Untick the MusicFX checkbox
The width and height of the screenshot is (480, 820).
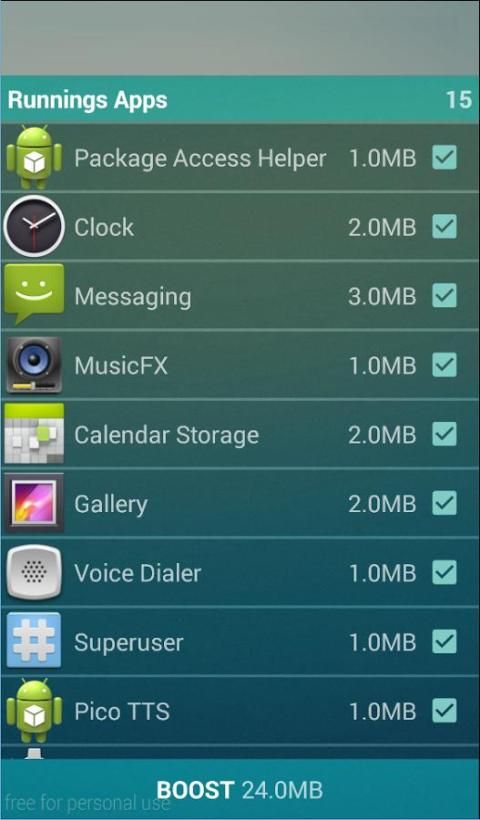[444, 365]
